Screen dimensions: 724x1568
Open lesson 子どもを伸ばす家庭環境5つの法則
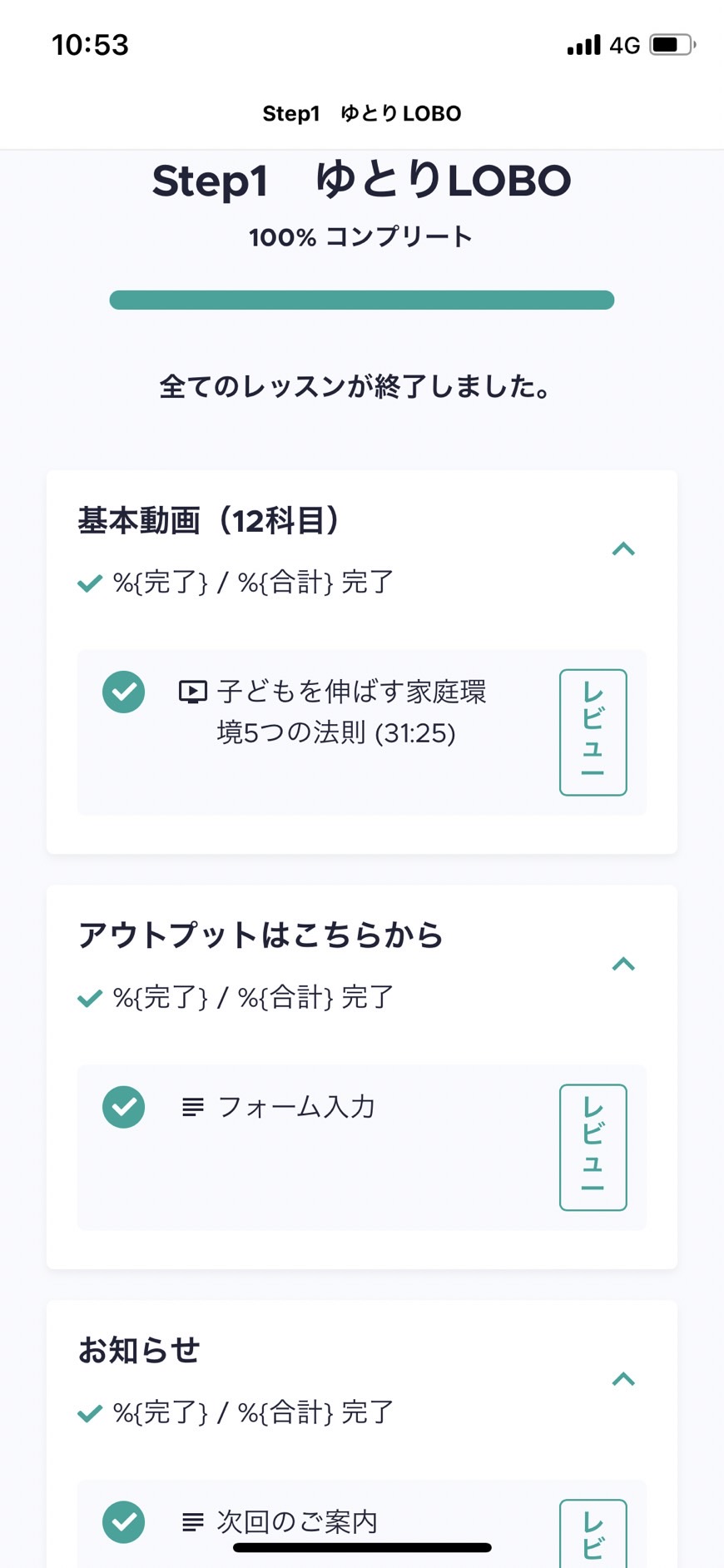[x=333, y=712]
